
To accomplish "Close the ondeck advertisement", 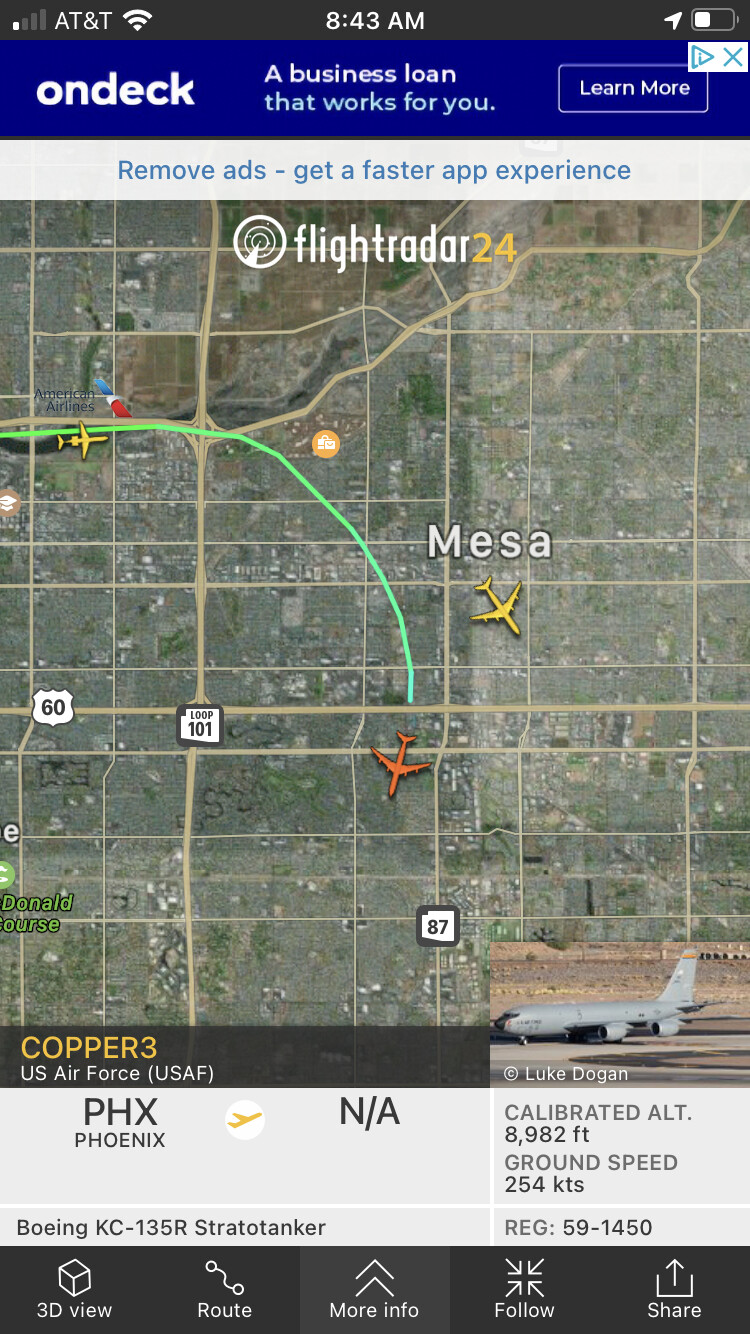I will [x=733, y=57].
